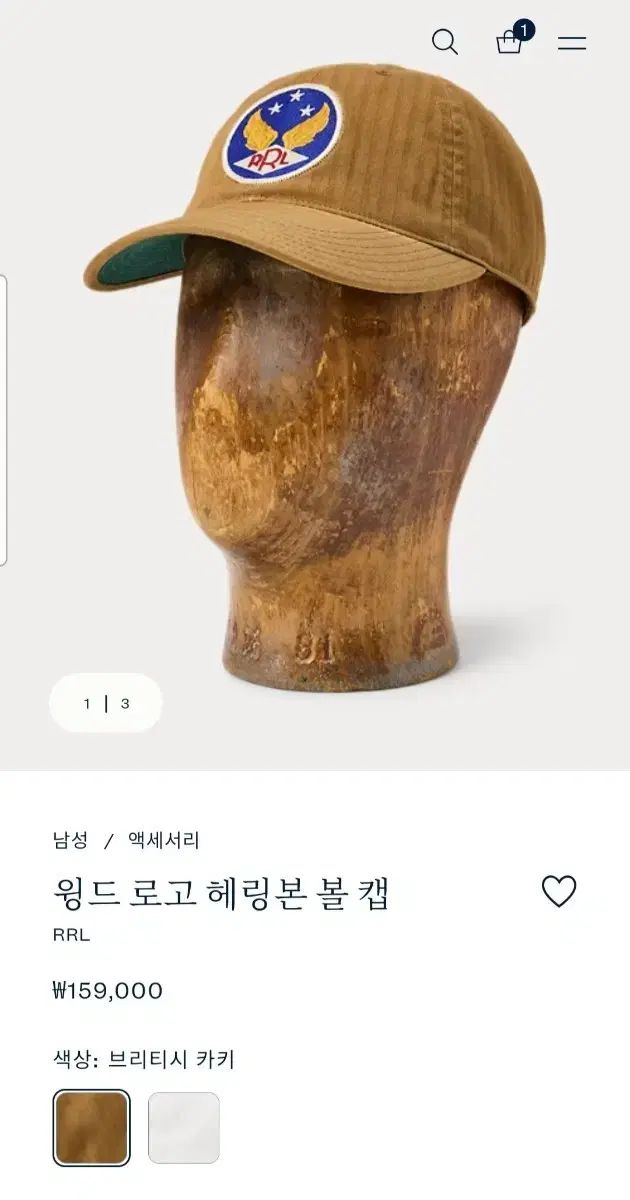Go to the 액세서리 breadcrumb
The width and height of the screenshot is (630, 1200).
click(x=164, y=840)
